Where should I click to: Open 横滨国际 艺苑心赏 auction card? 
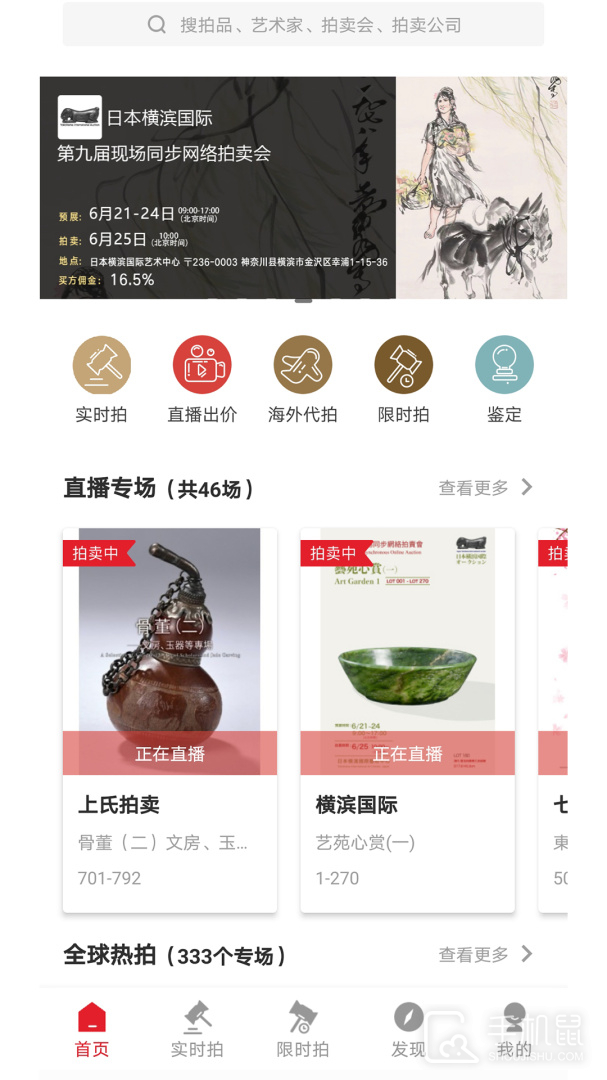[x=407, y=720]
